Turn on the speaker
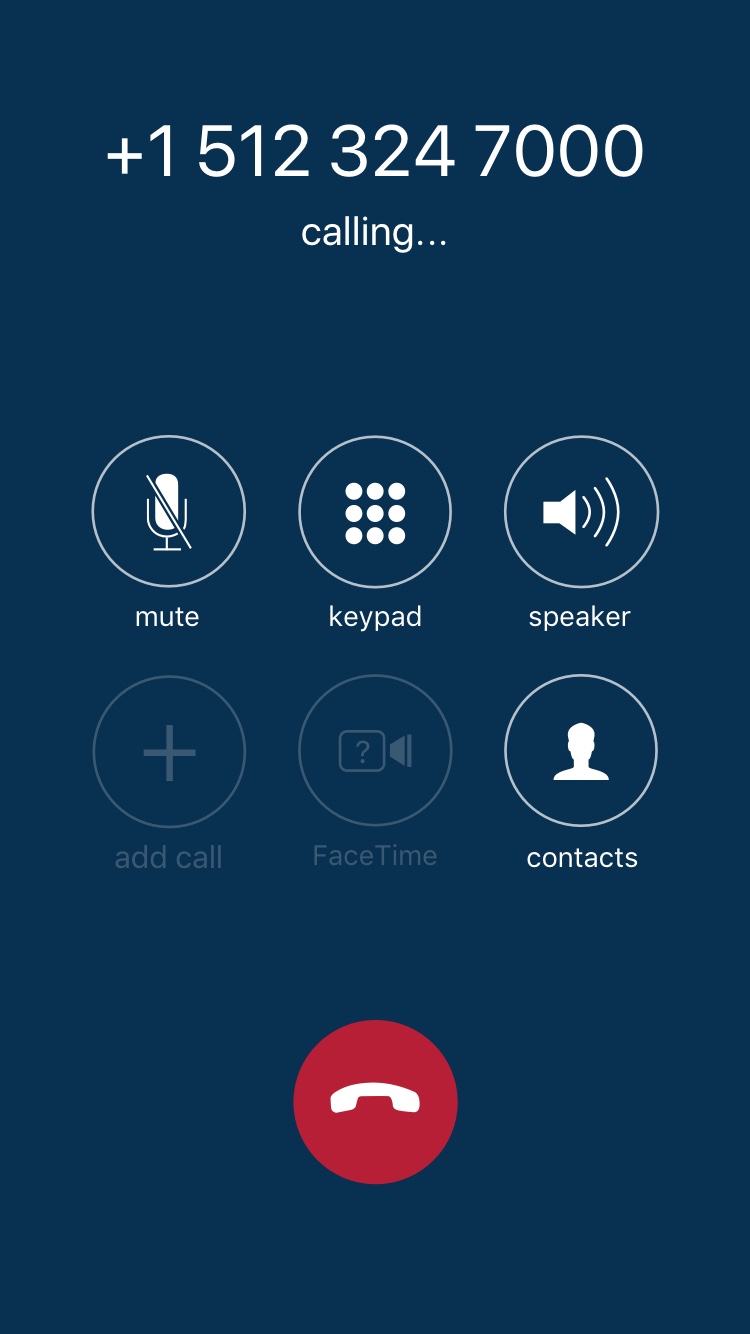750x1334 pixels. [581, 512]
